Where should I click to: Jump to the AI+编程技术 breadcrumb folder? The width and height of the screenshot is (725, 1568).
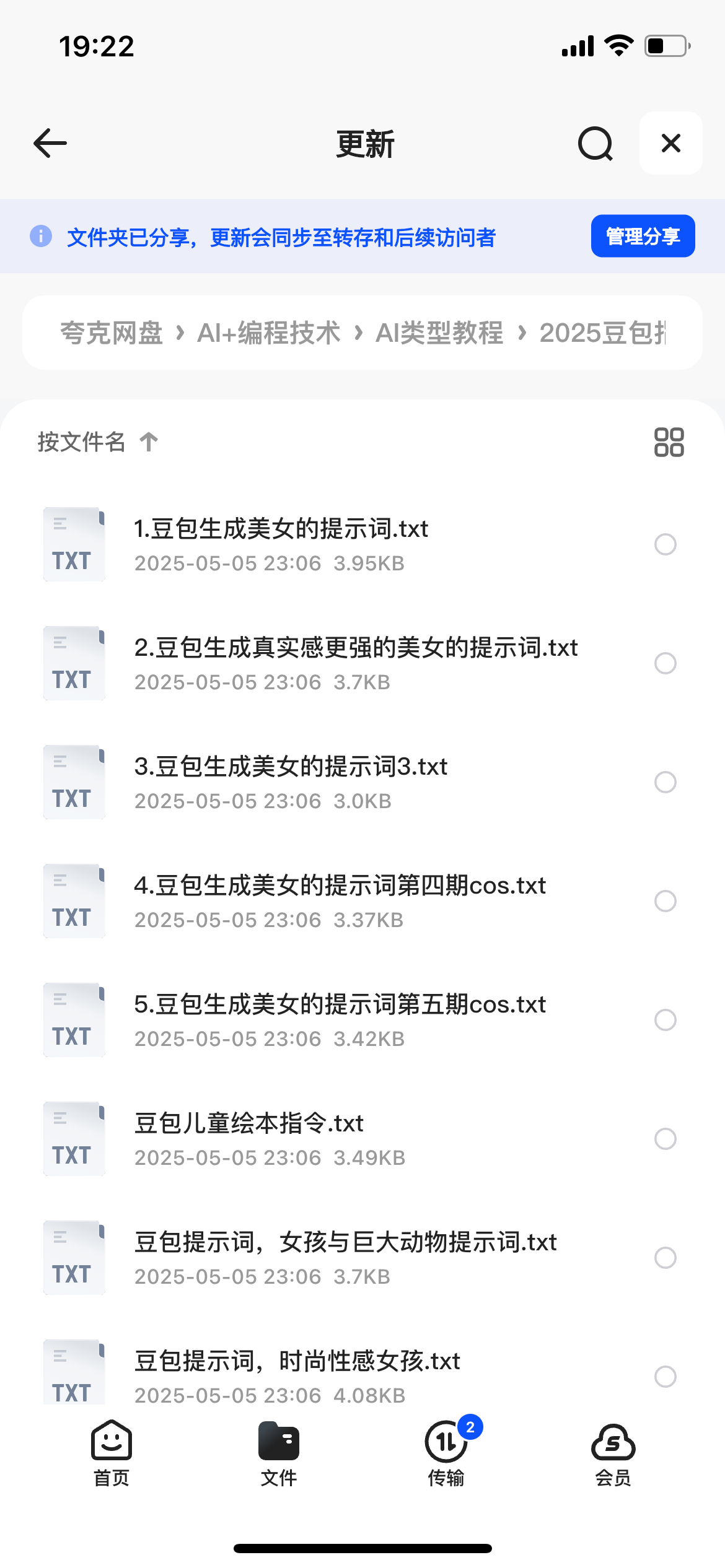tap(268, 333)
